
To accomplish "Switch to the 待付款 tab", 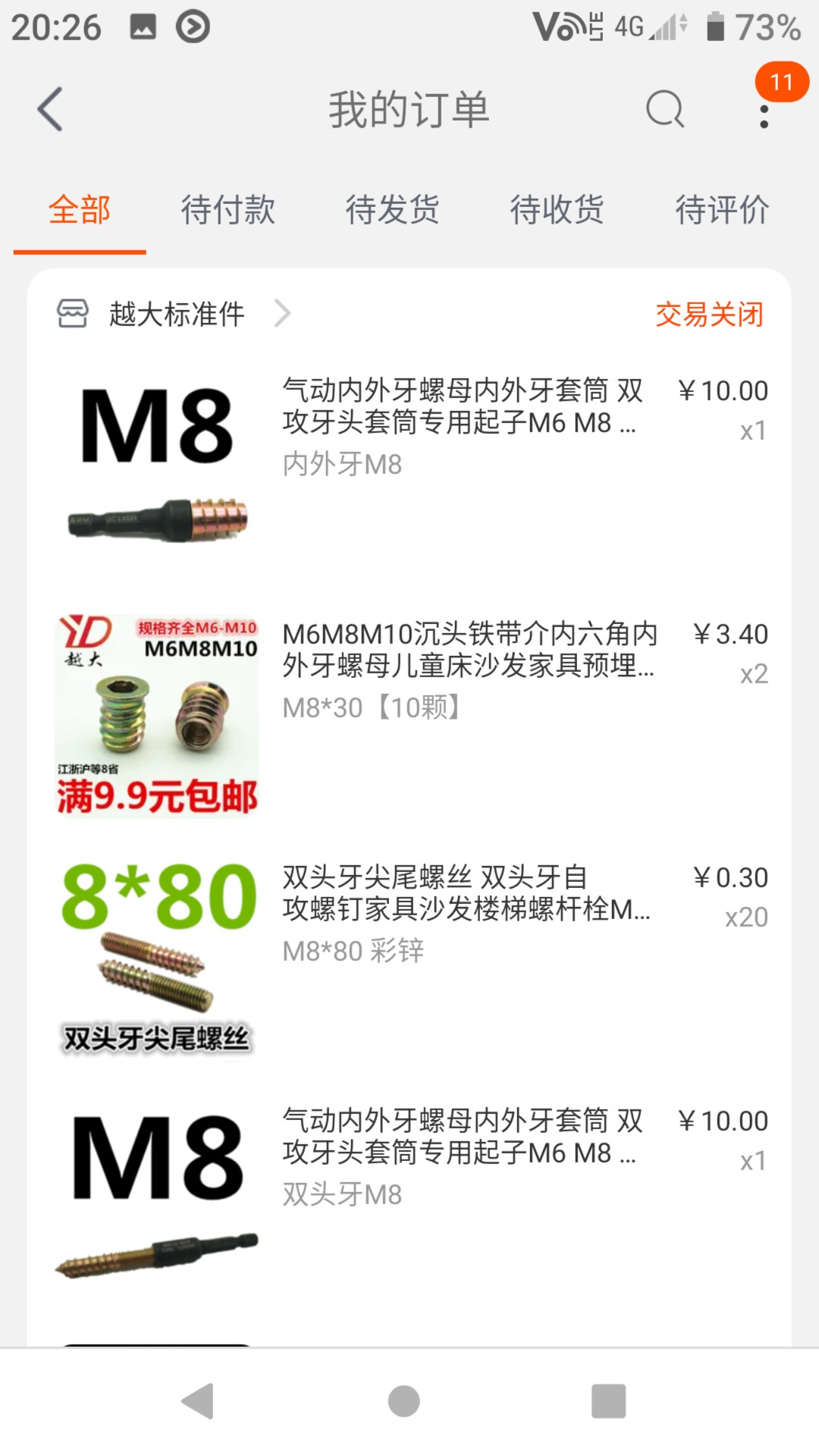I will 227,209.
